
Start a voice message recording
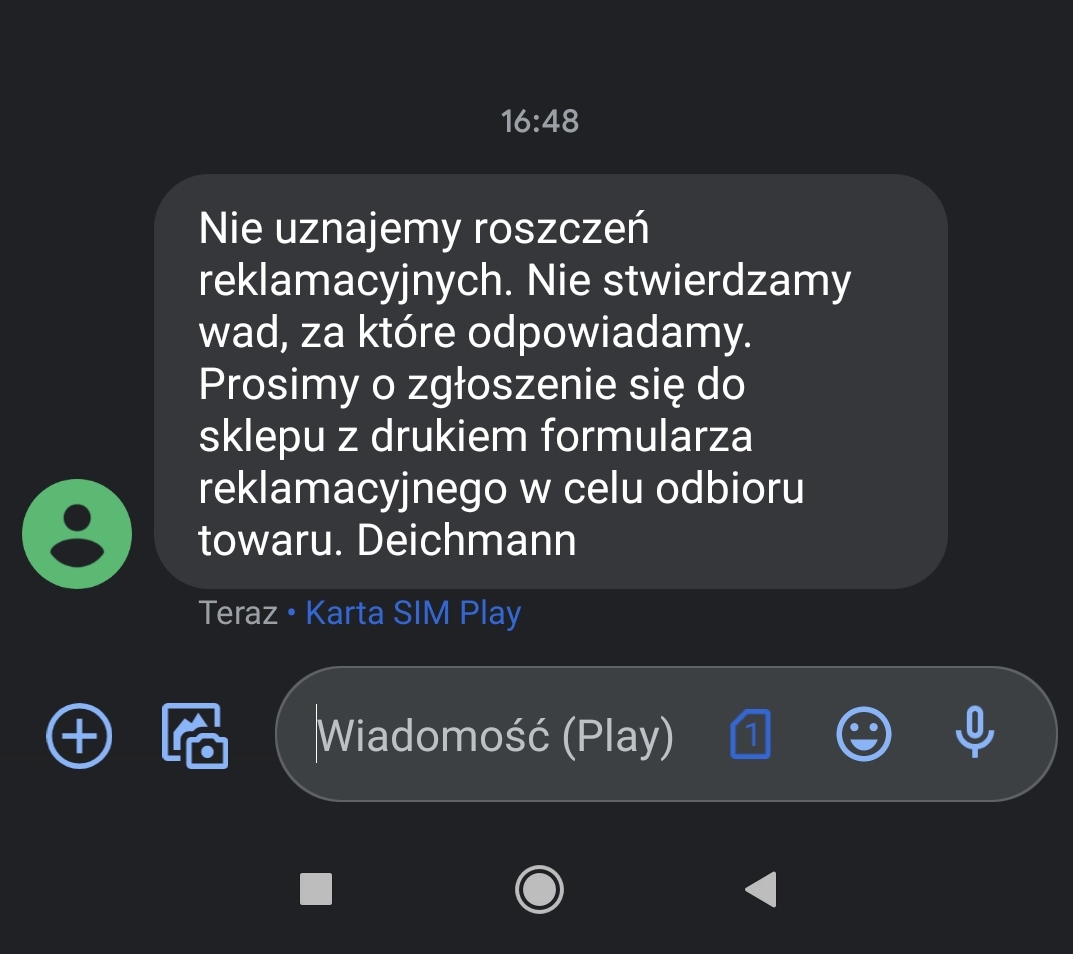pyautogui.click(x=974, y=734)
